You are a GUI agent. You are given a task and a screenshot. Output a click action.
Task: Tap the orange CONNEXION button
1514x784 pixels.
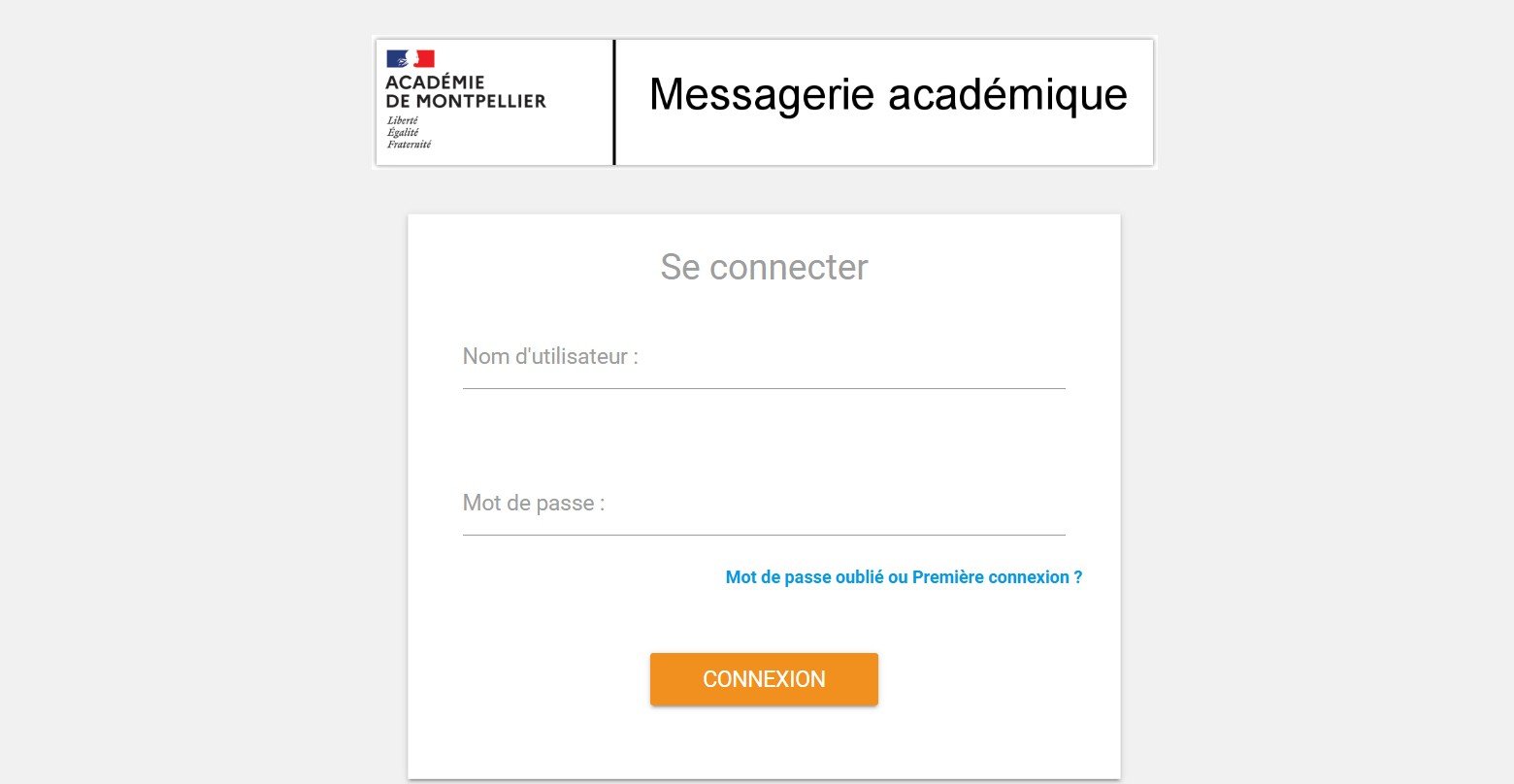coord(764,679)
